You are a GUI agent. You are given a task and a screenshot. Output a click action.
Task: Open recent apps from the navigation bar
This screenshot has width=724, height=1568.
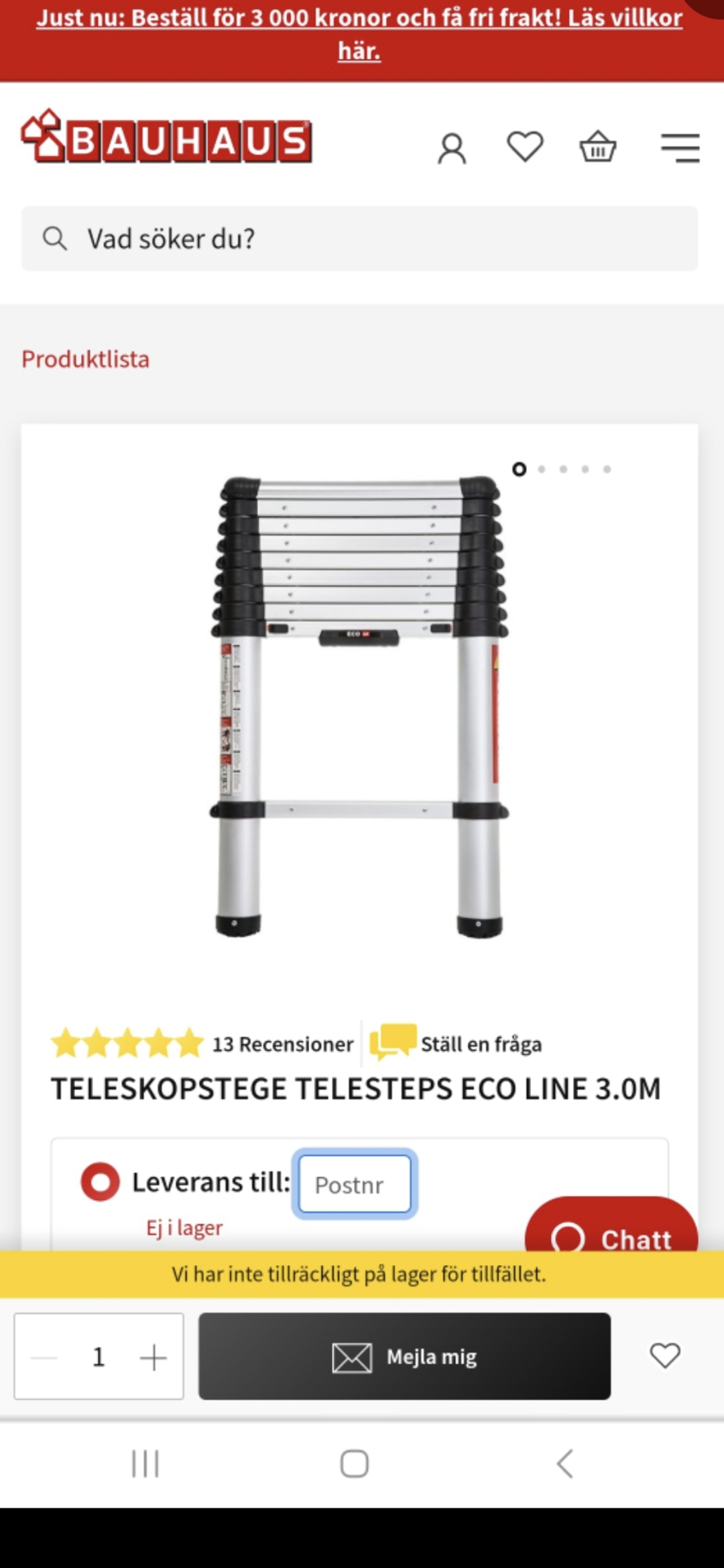145,1463
